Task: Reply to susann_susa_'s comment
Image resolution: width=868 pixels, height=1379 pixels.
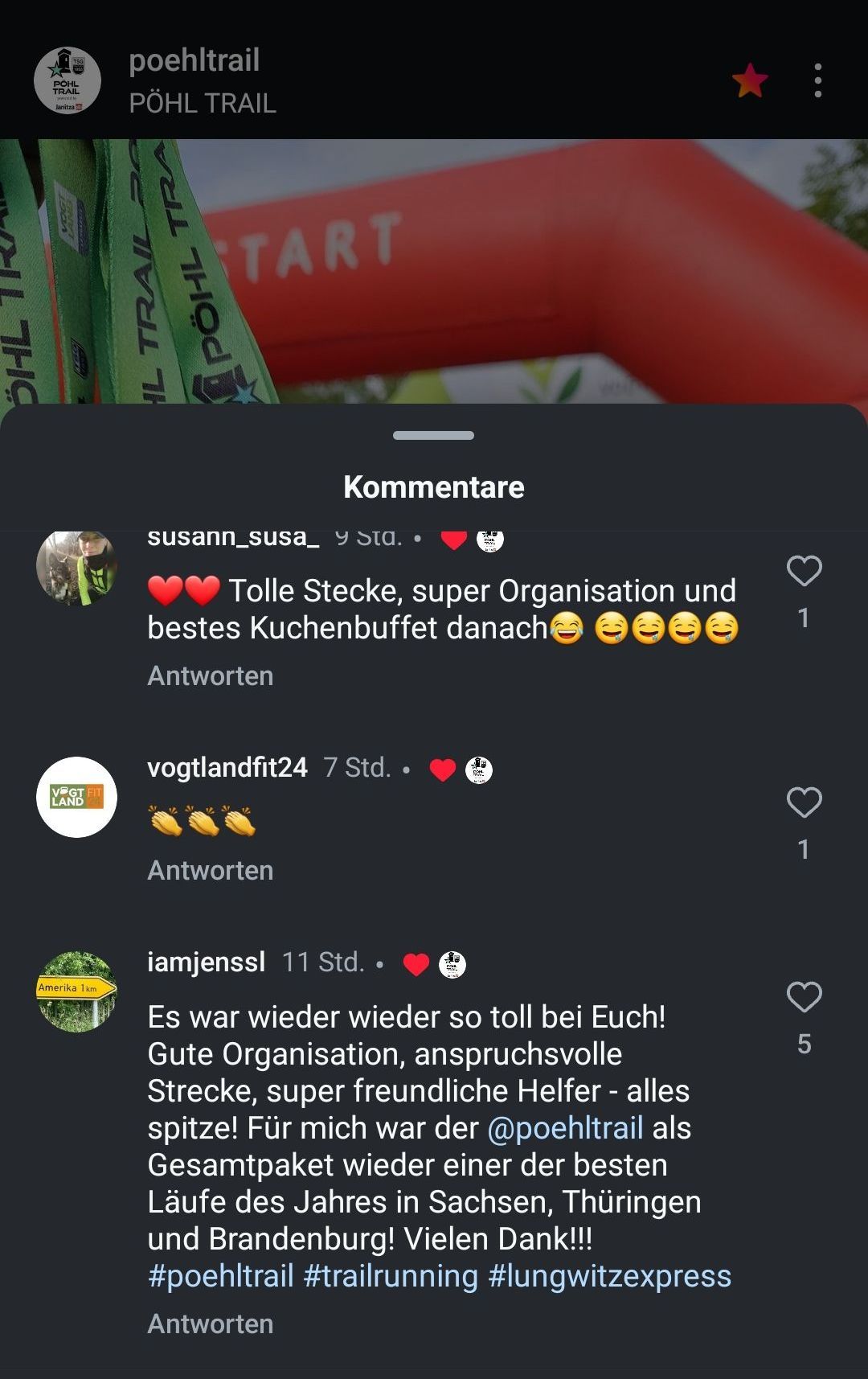Action: click(x=211, y=676)
